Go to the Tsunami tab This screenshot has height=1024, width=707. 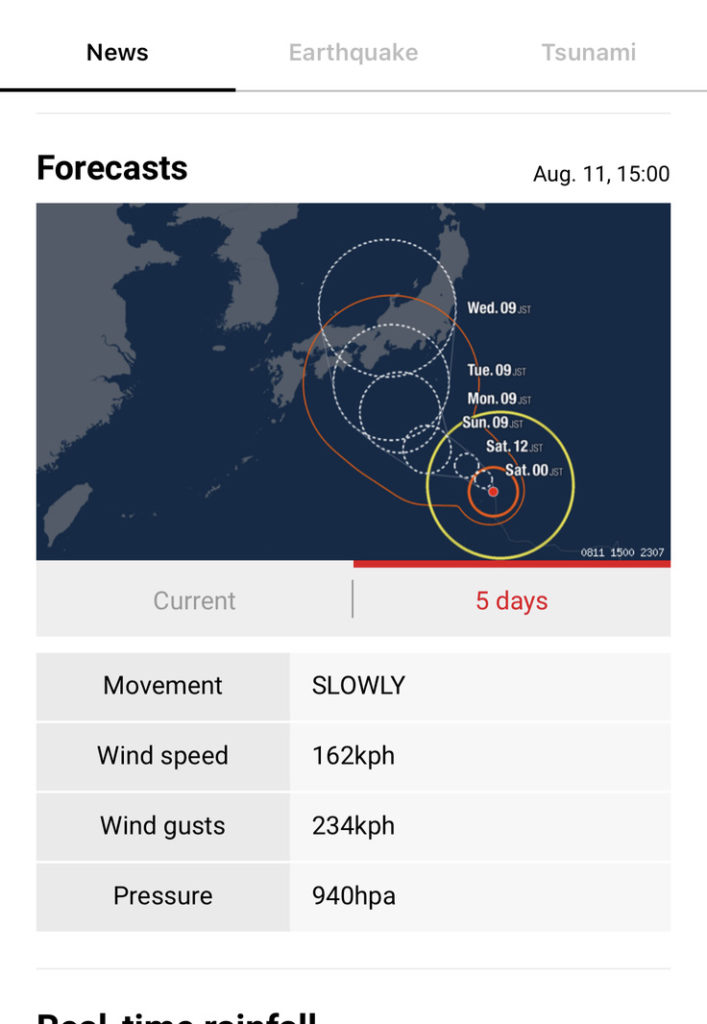[588, 53]
